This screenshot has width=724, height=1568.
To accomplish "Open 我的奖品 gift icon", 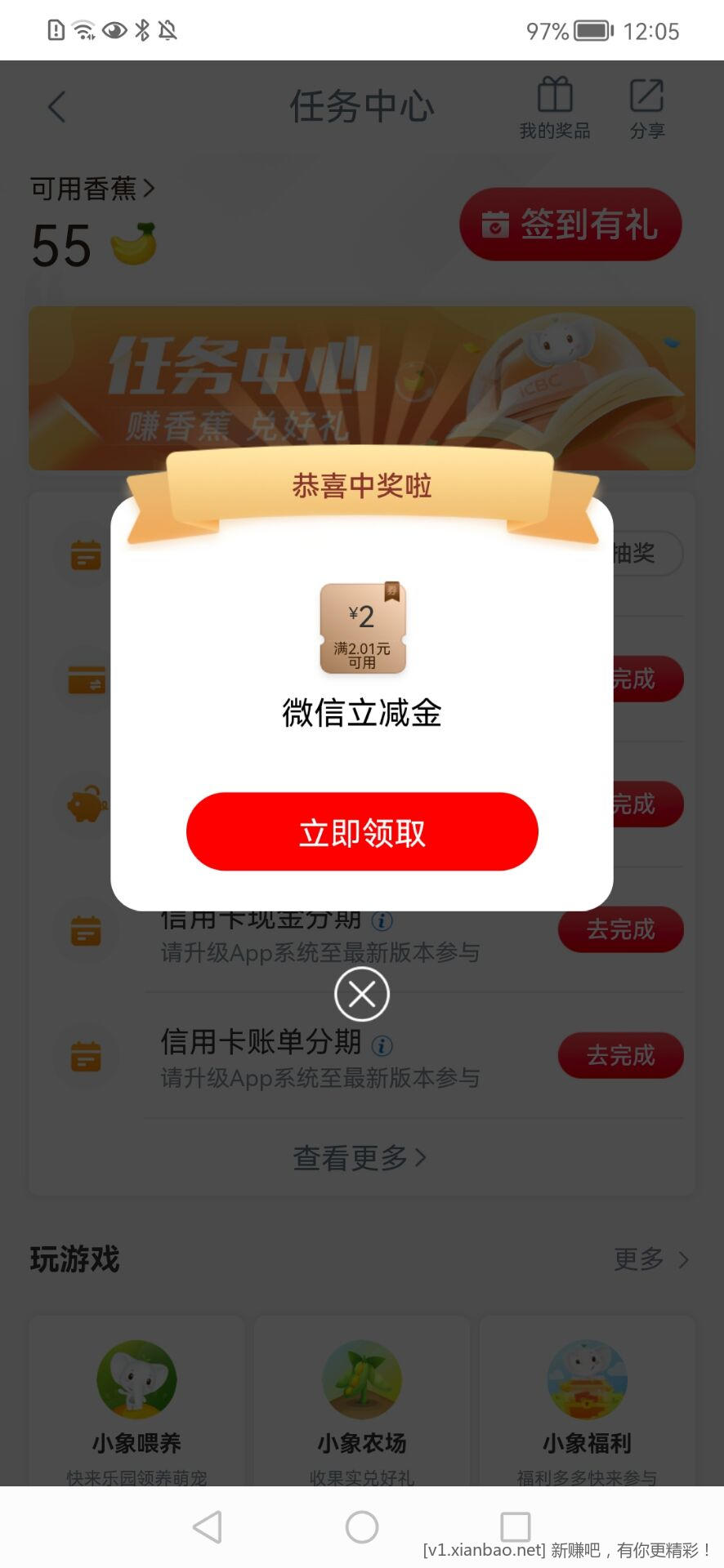I will click(555, 108).
